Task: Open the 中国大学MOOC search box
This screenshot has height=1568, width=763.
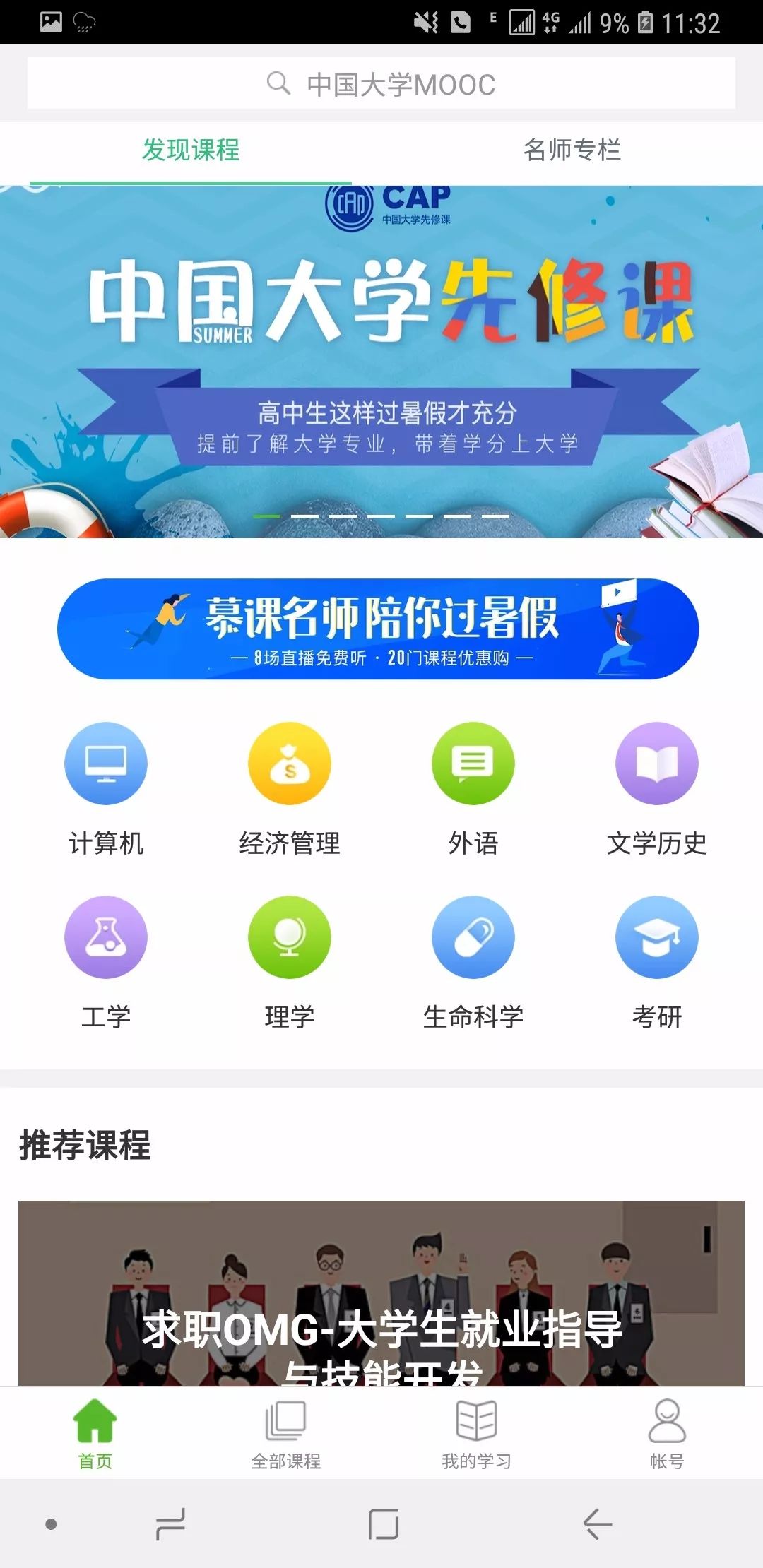Action: click(x=381, y=84)
